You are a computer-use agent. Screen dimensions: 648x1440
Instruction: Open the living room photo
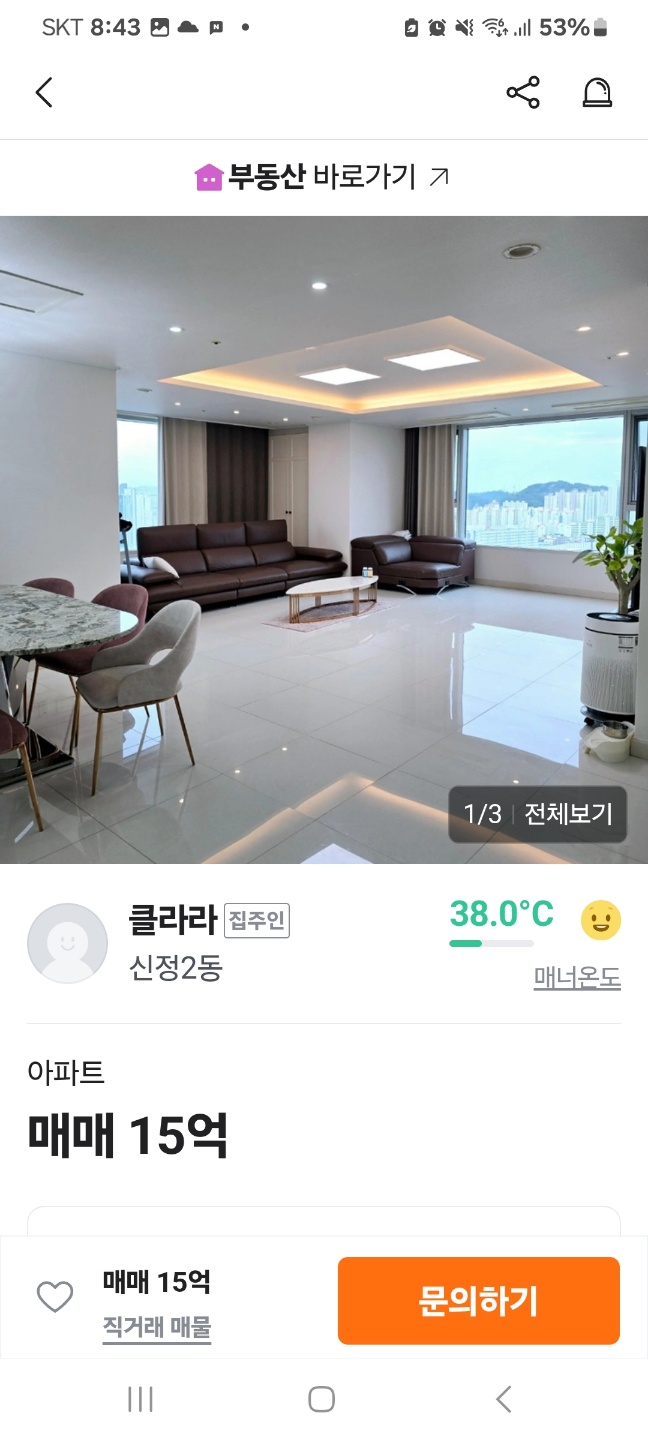click(x=324, y=540)
